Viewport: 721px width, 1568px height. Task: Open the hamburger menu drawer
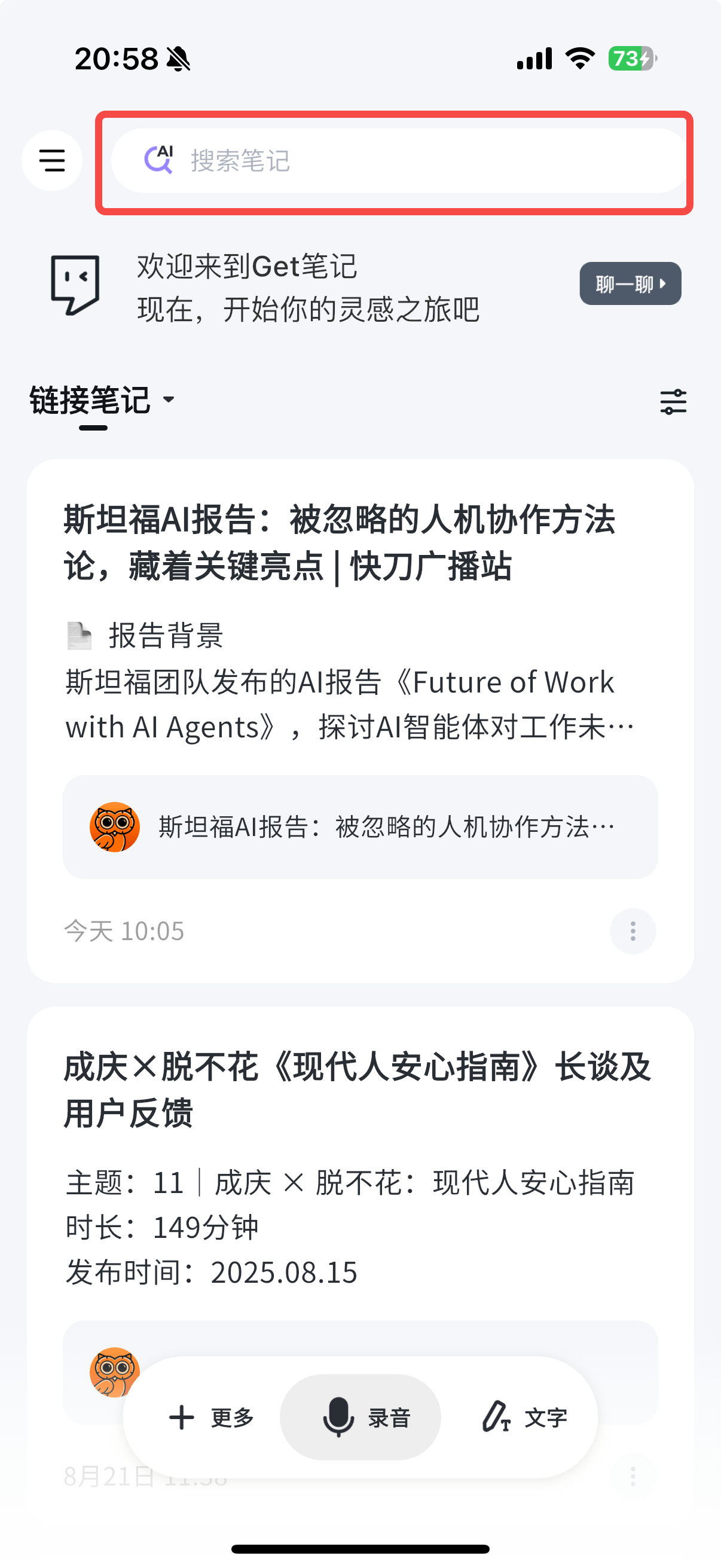click(53, 161)
